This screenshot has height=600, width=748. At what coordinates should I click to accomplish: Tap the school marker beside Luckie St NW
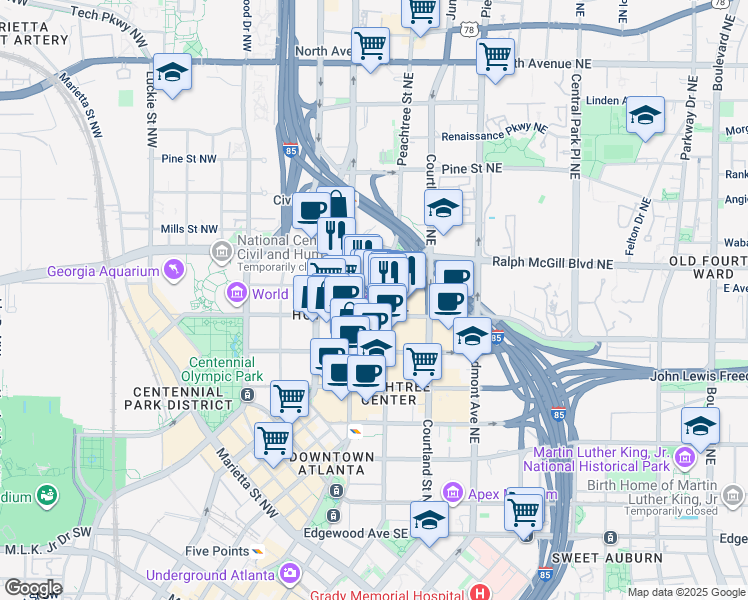[x=173, y=73]
